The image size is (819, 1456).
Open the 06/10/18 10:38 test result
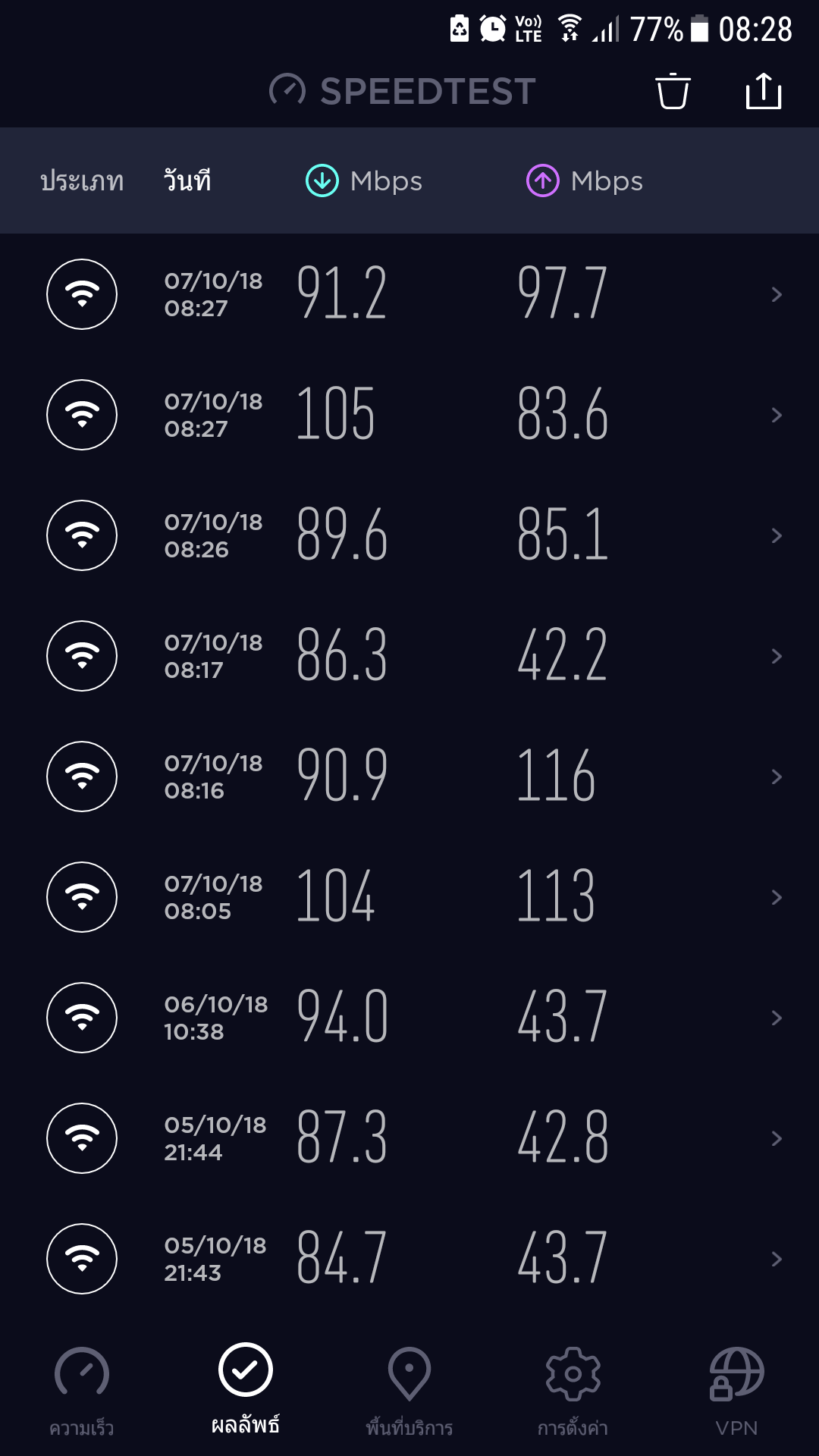pyautogui.click(x=409, y=1018)
